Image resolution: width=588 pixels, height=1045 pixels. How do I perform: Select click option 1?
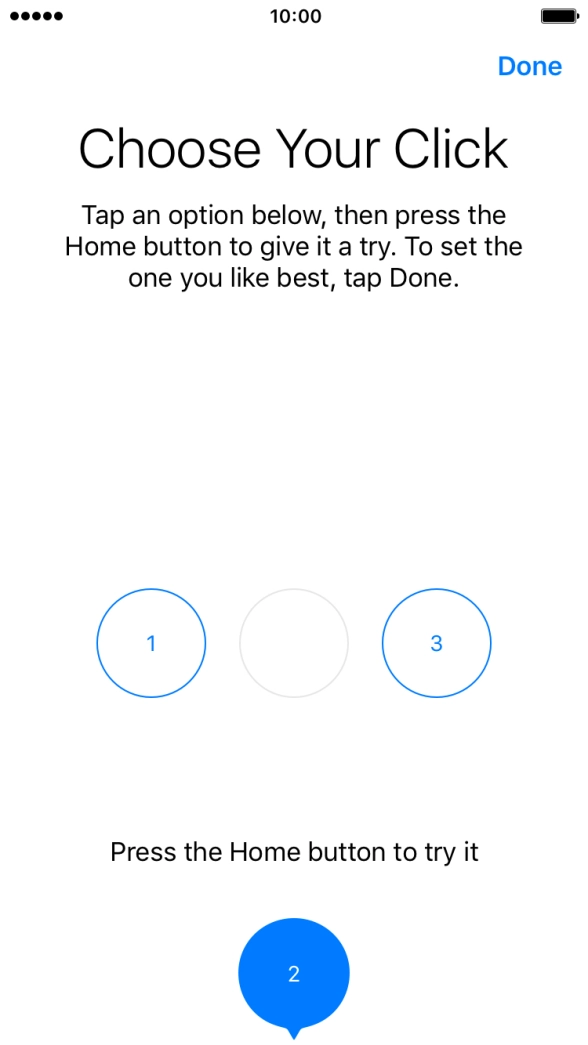click(x=151, y=643)
